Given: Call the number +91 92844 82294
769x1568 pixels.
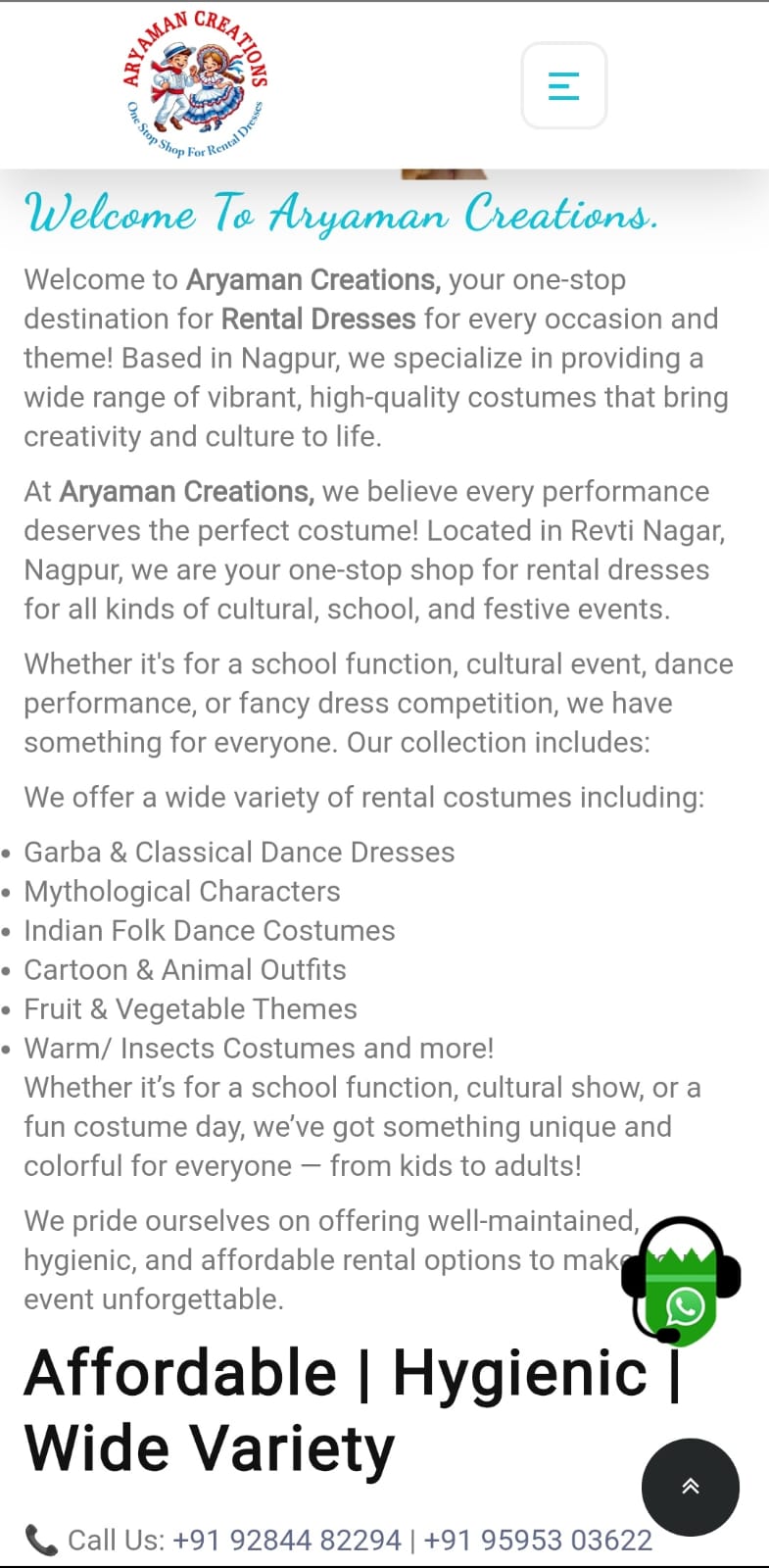Looking at the screenshot, I should point(287,1540).
